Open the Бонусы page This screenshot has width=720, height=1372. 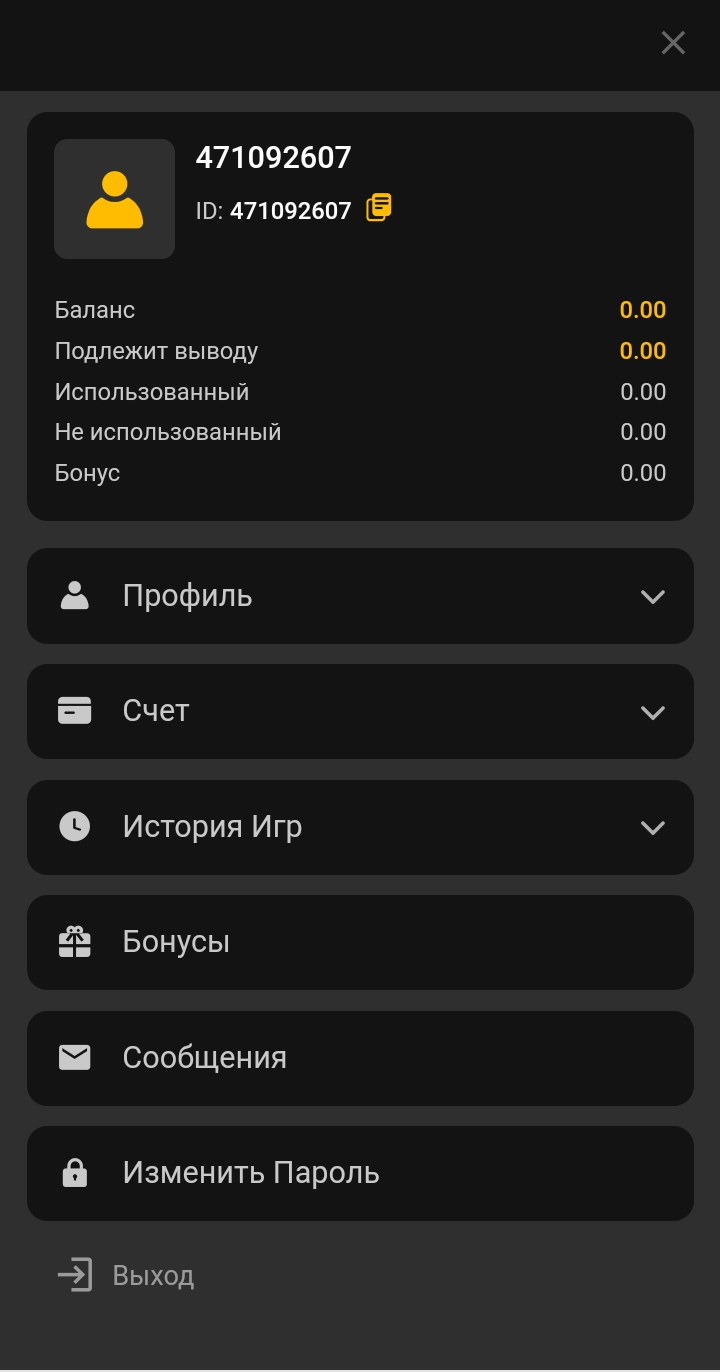tap(360, 942)
